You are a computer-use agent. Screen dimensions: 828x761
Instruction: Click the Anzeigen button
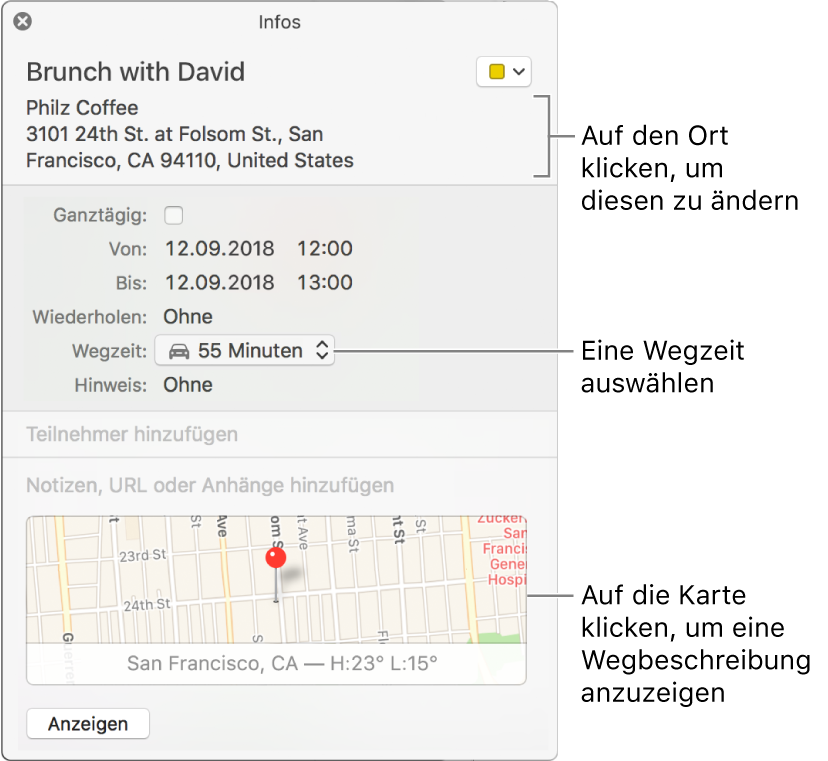tap(88, 724)
